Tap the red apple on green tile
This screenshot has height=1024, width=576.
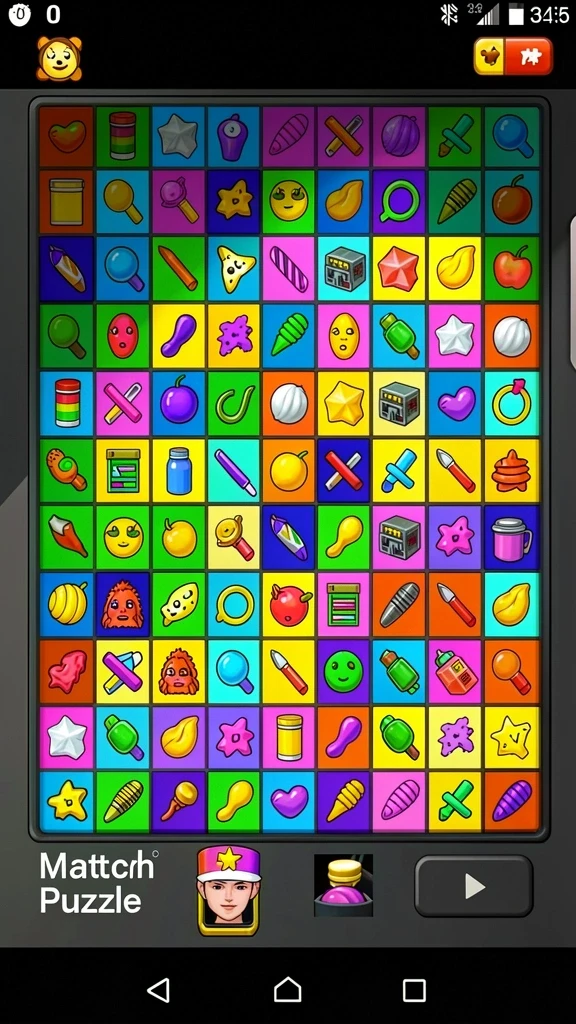[512, 268]
